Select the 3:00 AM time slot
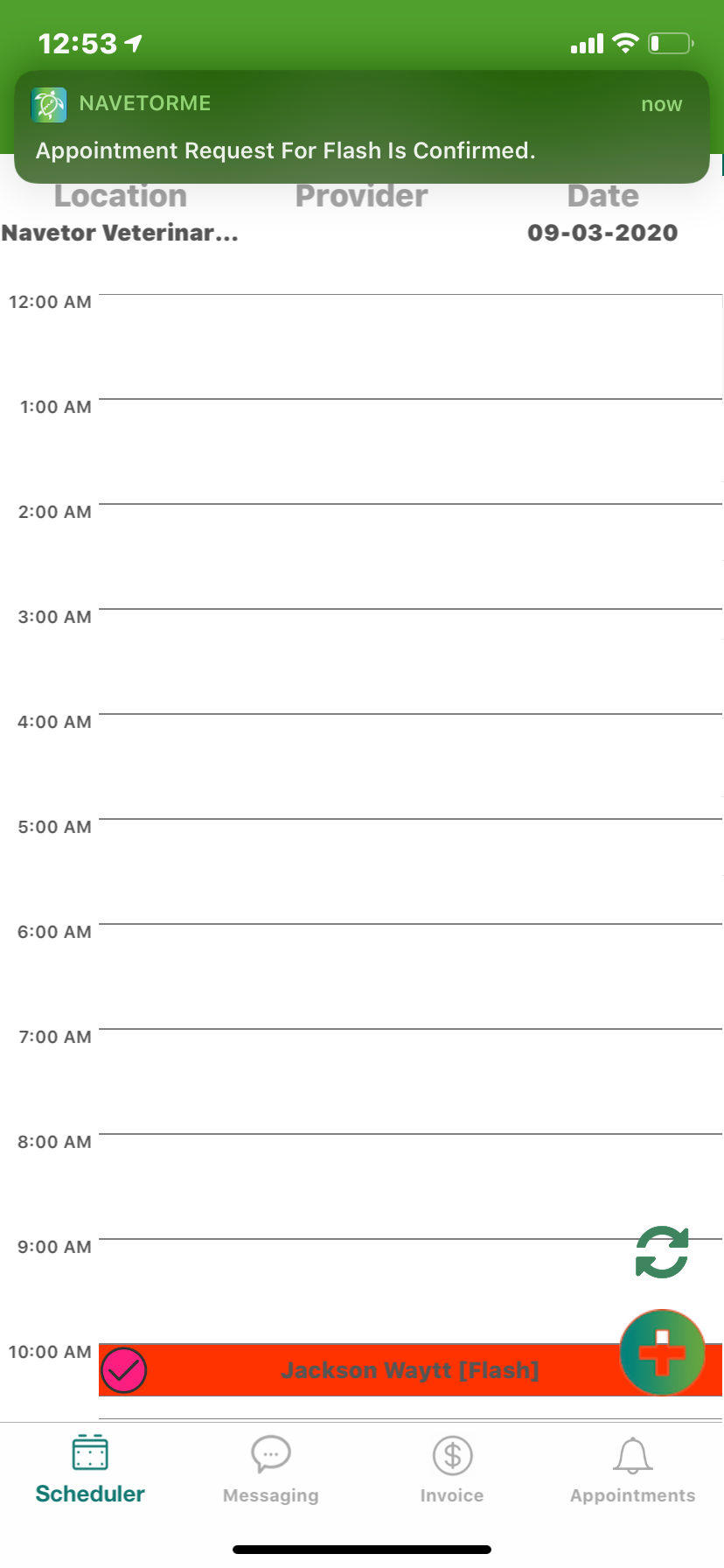The image size is (724, 1568). coord(410,661)
